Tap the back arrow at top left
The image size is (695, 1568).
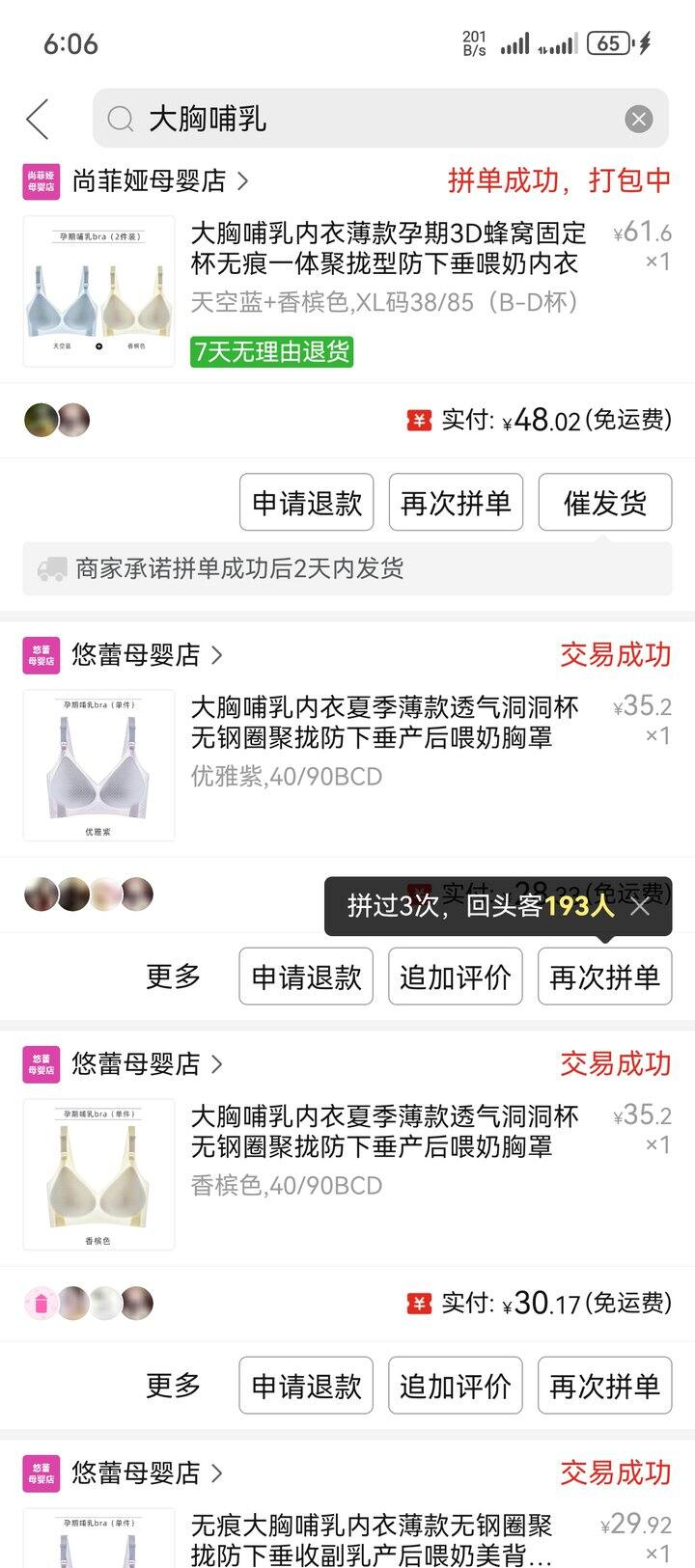coord(37,118)
